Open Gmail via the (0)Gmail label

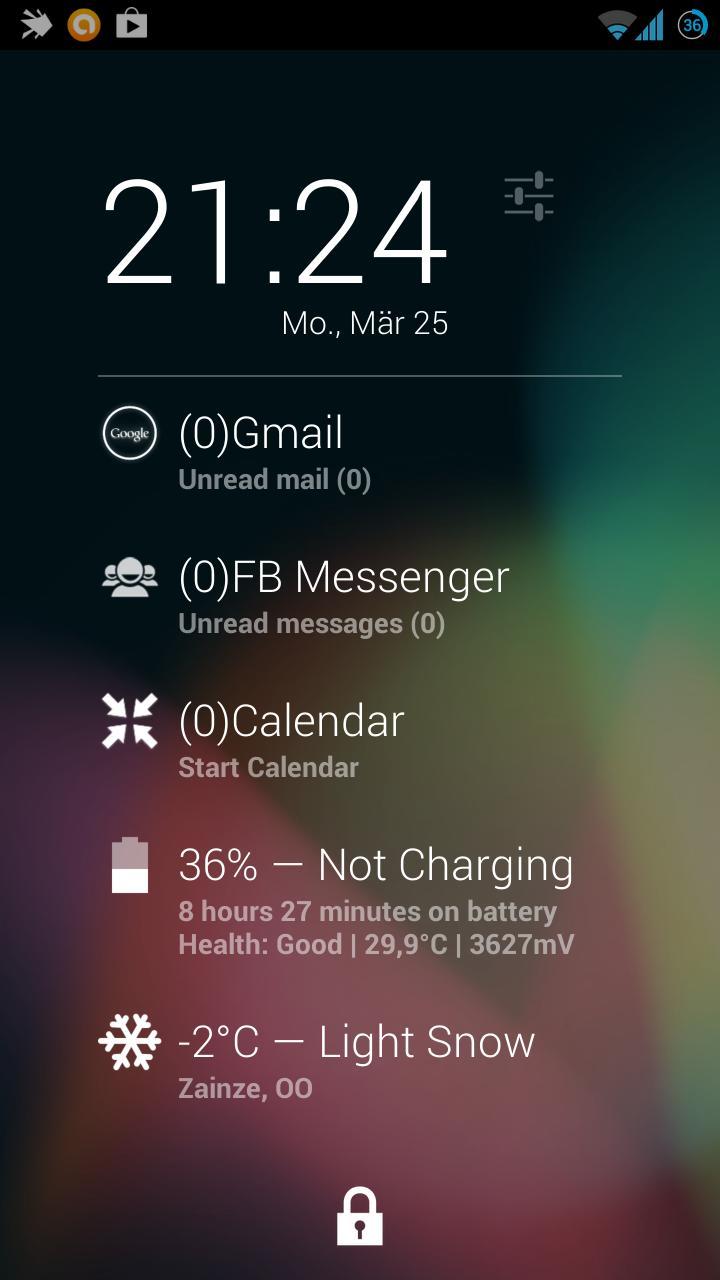[260, 432]
